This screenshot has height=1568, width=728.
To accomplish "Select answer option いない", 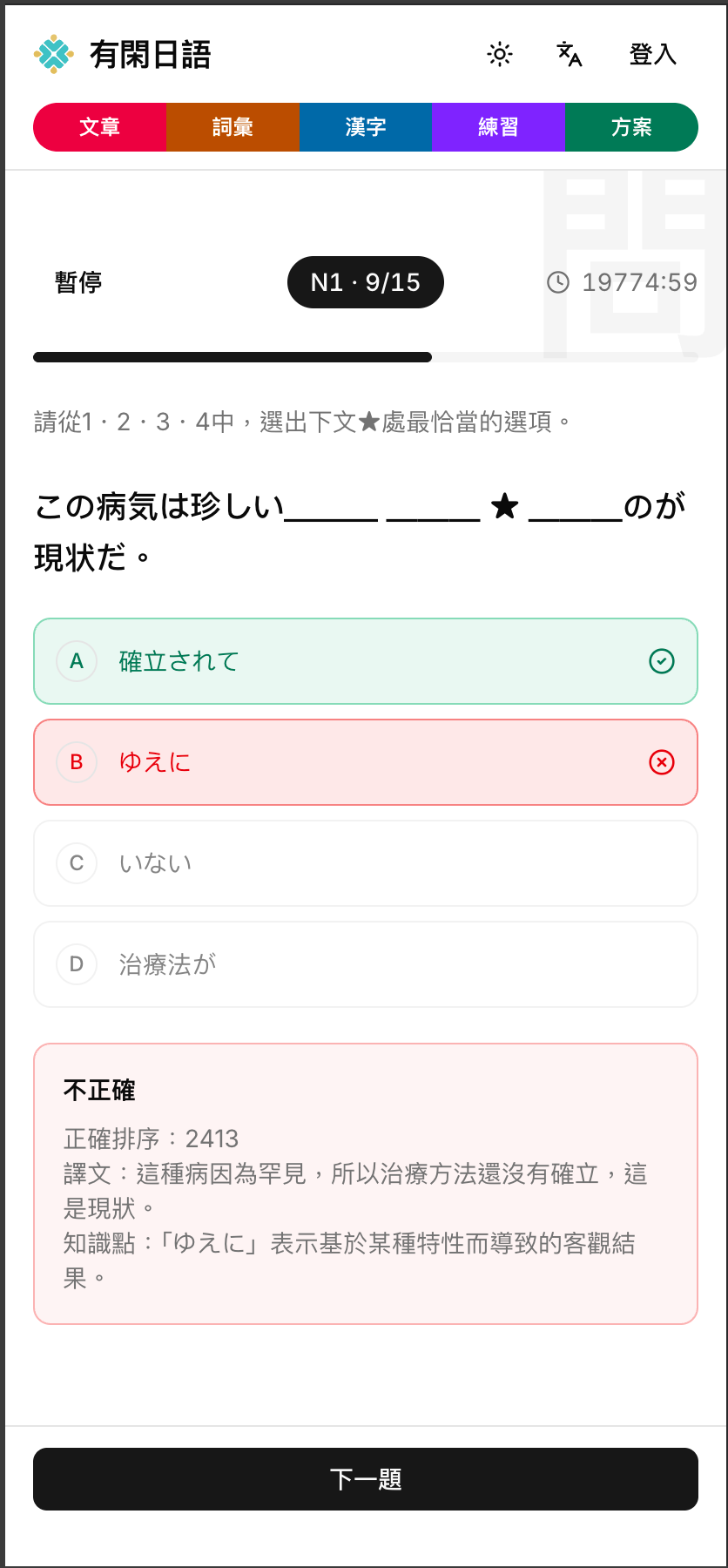I will pyautogui.click(x=364, y=863).
